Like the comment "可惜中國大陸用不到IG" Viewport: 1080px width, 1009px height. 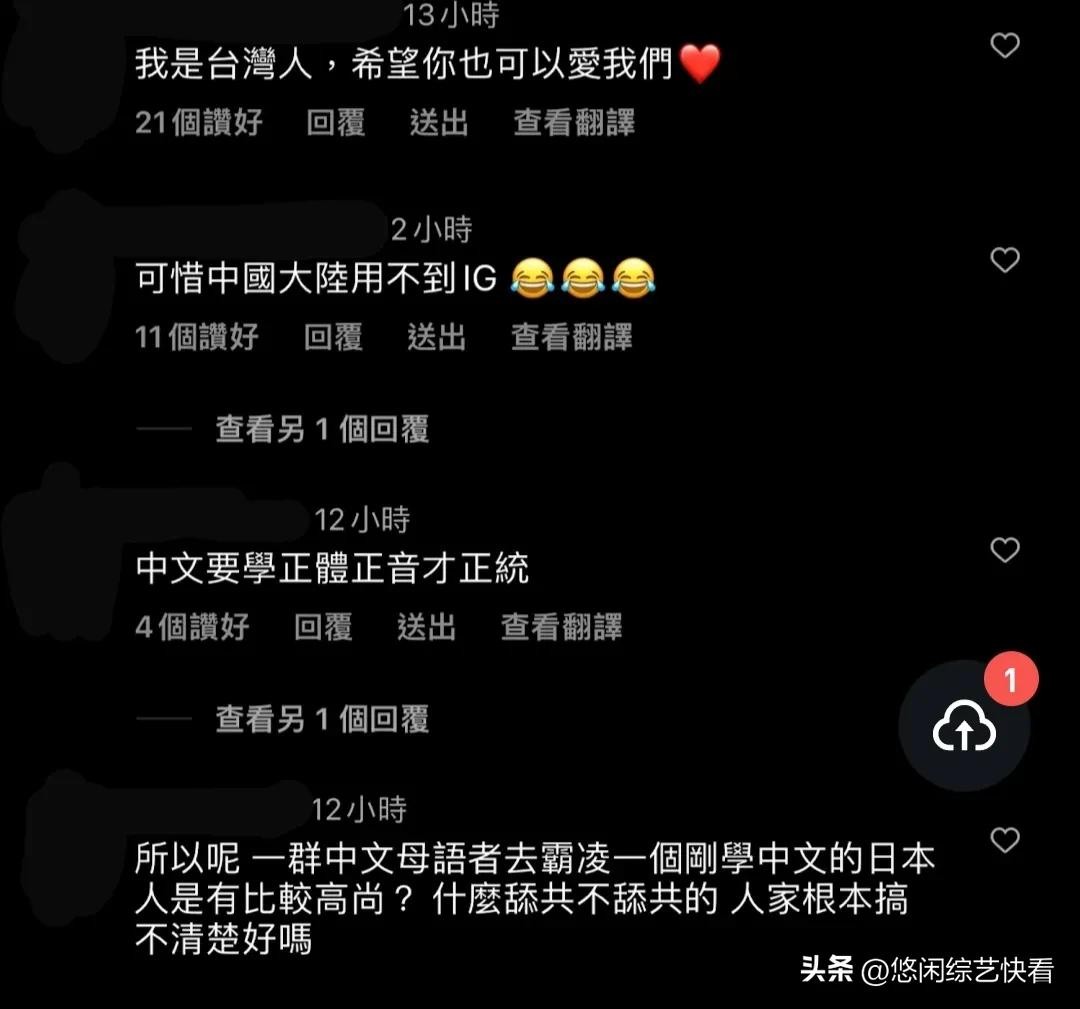(x=1004, y=261)
